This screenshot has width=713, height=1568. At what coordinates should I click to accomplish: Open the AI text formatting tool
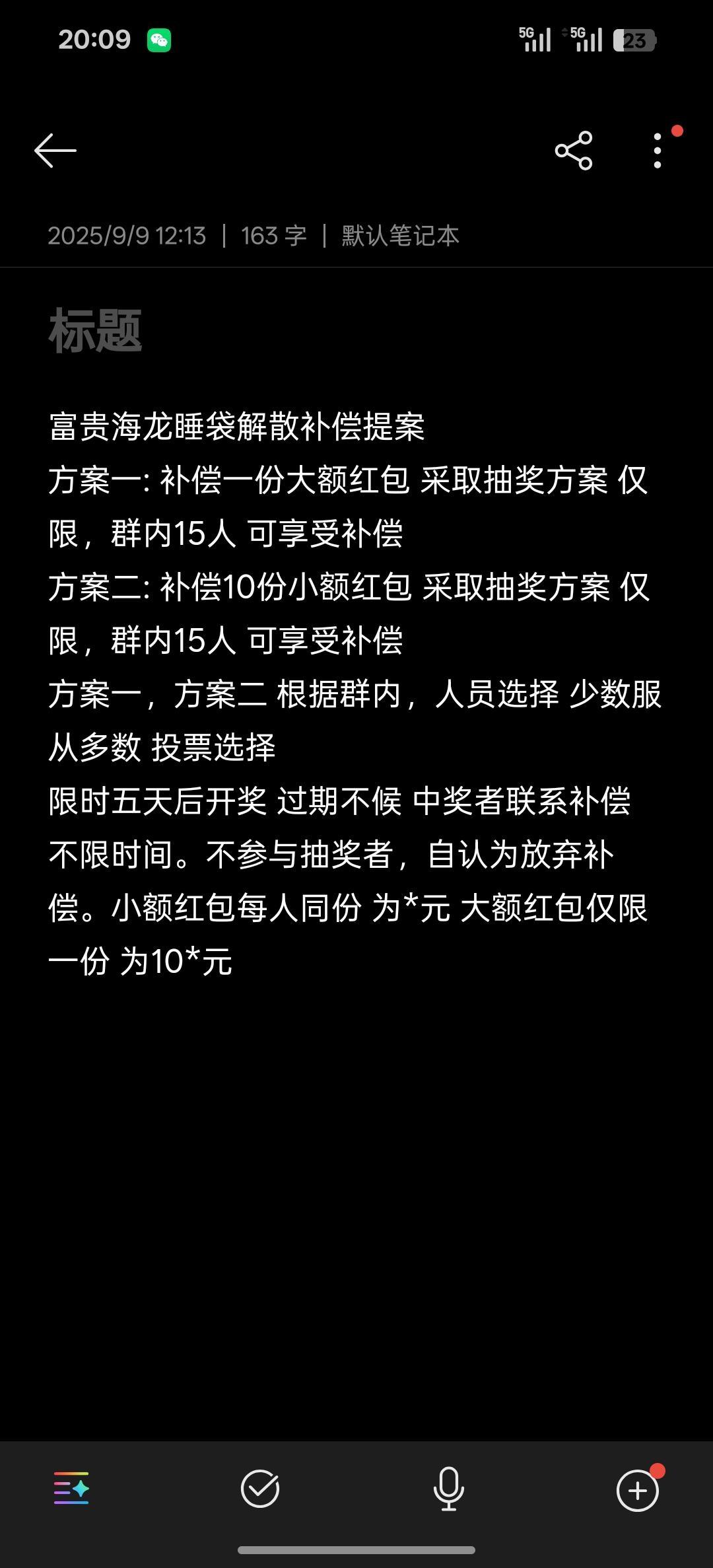tap(71, 1489)
